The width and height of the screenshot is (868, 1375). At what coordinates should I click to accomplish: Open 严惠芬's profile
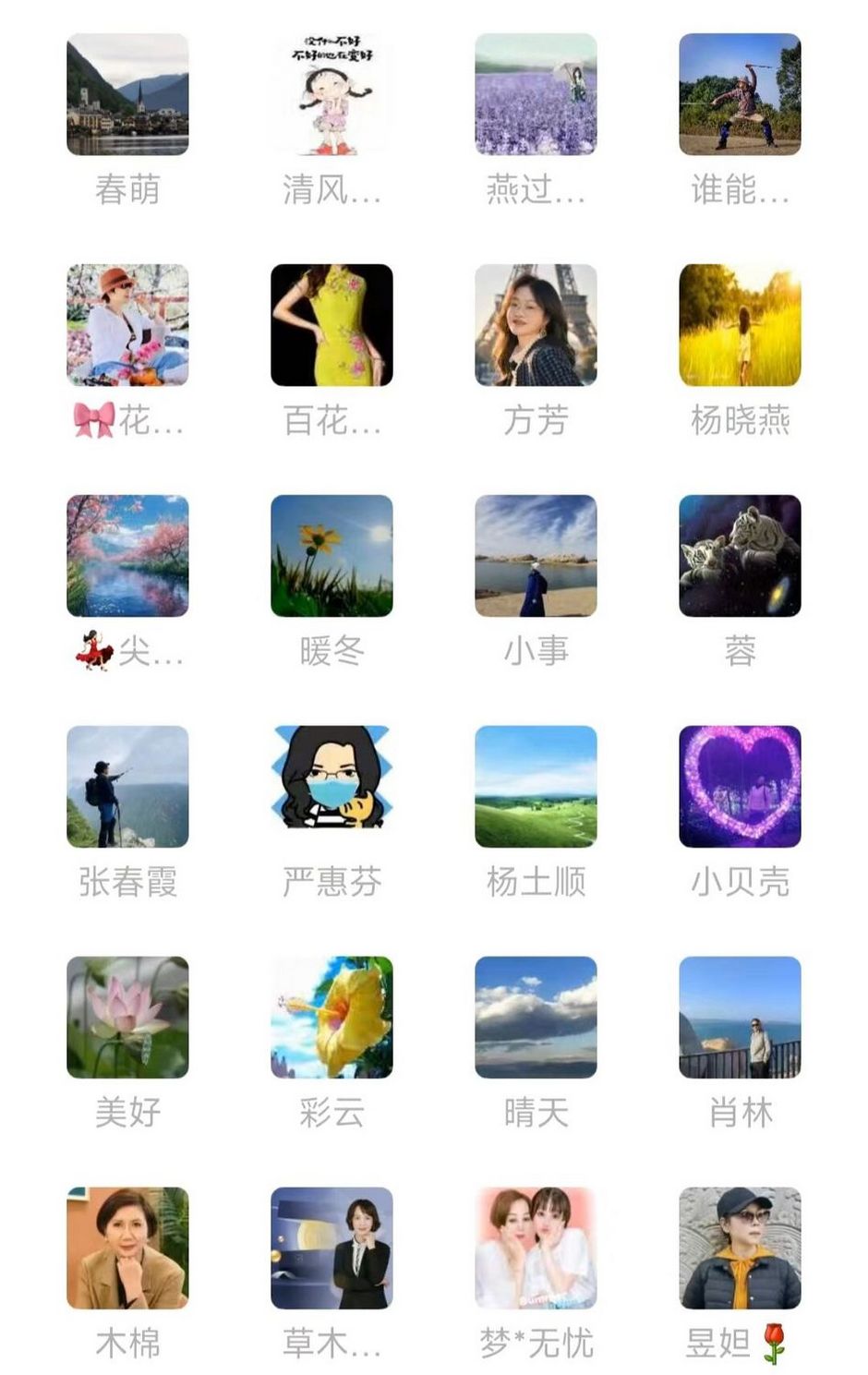click(x=332, y=787)
